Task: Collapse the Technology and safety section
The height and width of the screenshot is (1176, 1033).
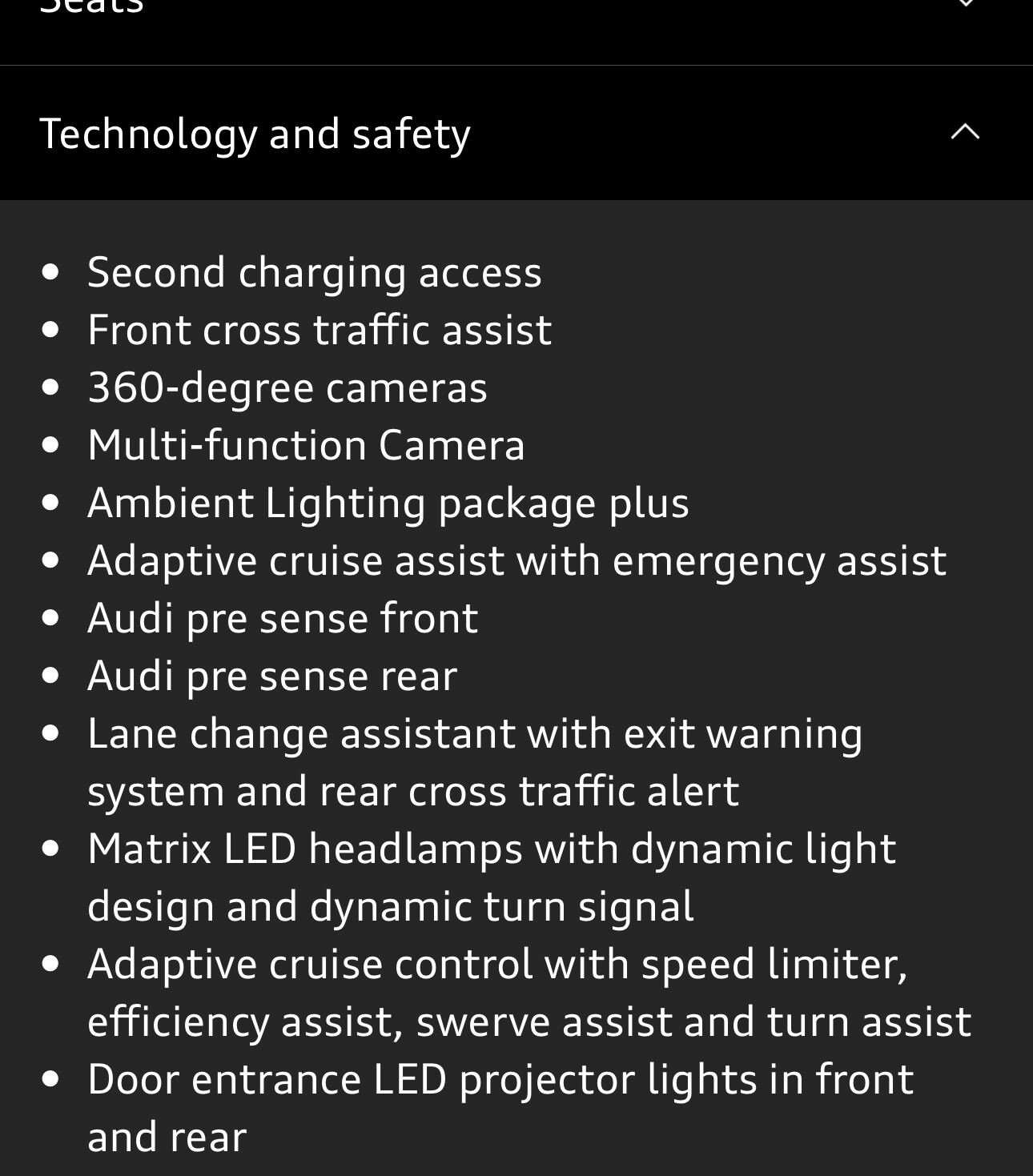Action: tap(964, 133)
